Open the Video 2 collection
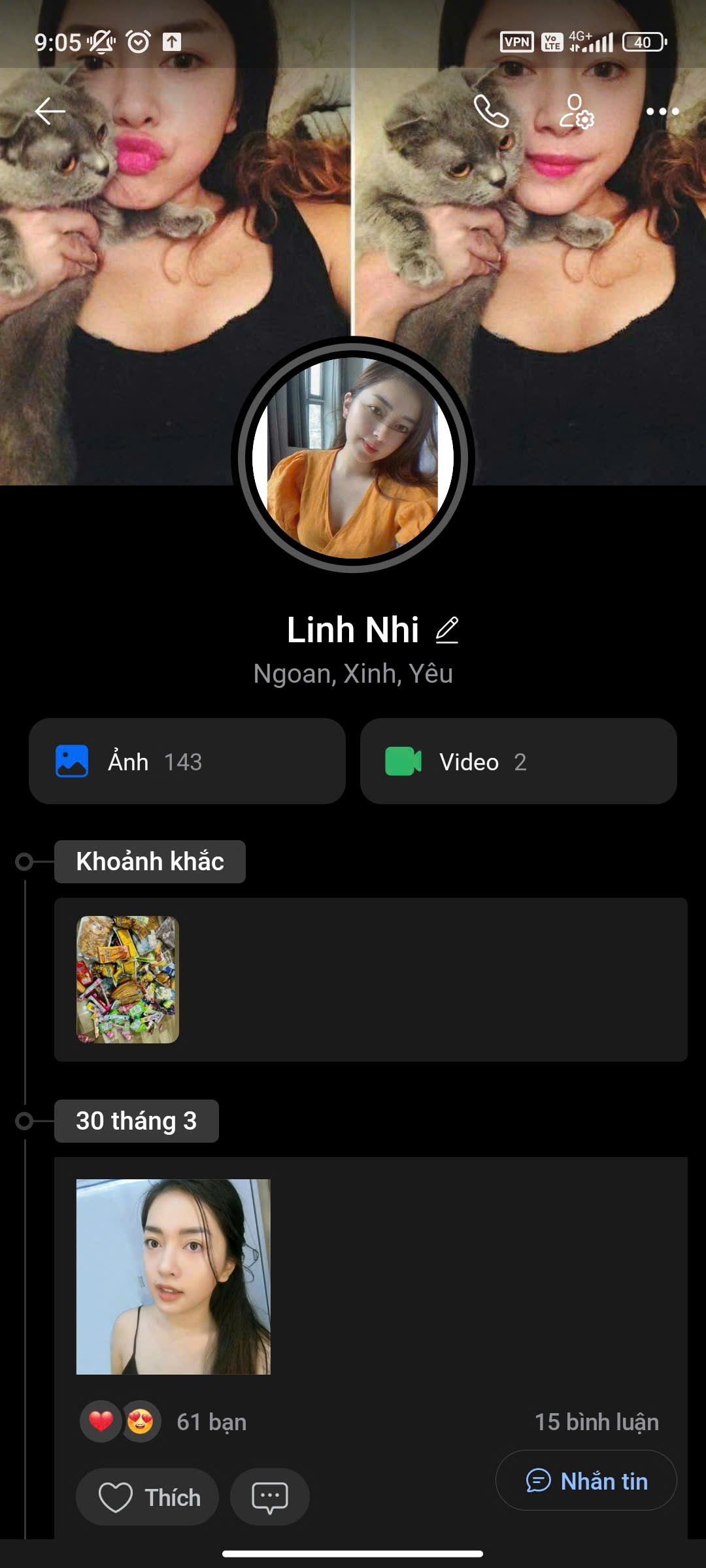Viewport: 706px width, 1568px height. click(x=518, y=761)
